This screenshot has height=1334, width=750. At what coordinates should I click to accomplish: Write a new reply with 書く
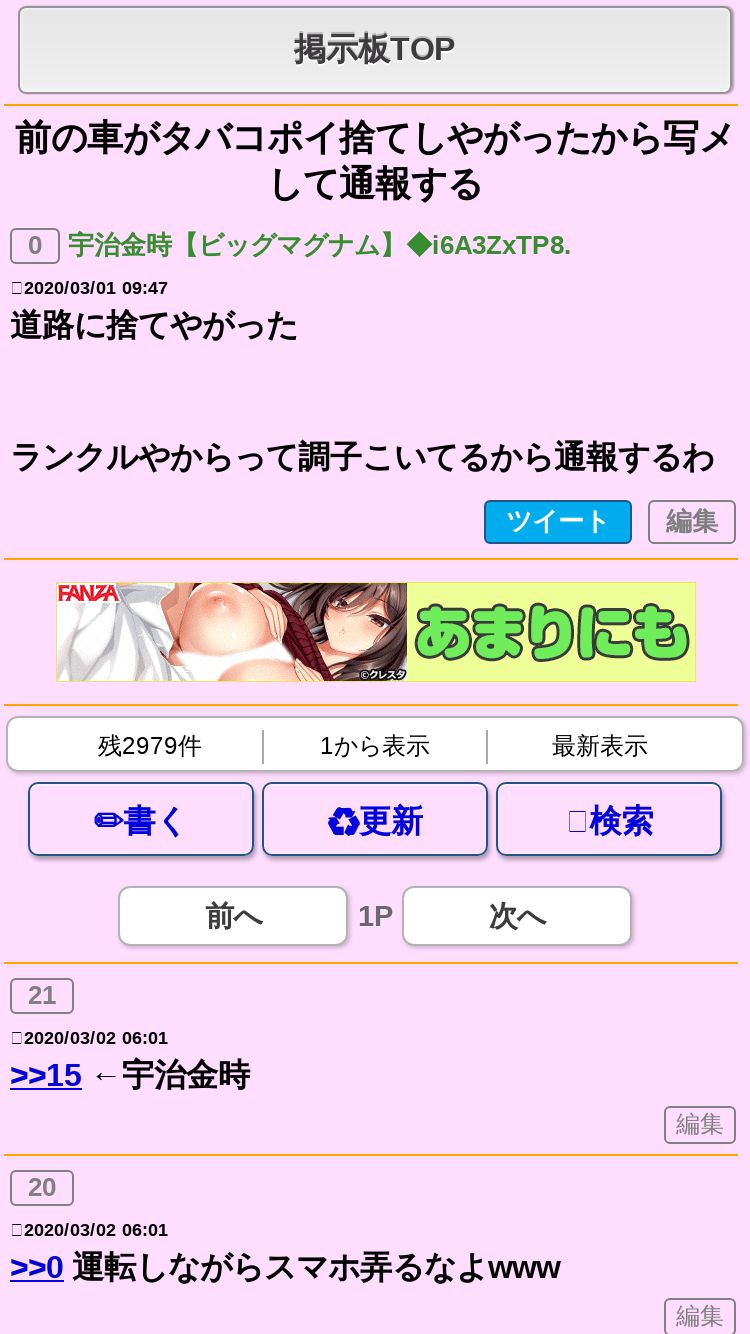(141, 820)
